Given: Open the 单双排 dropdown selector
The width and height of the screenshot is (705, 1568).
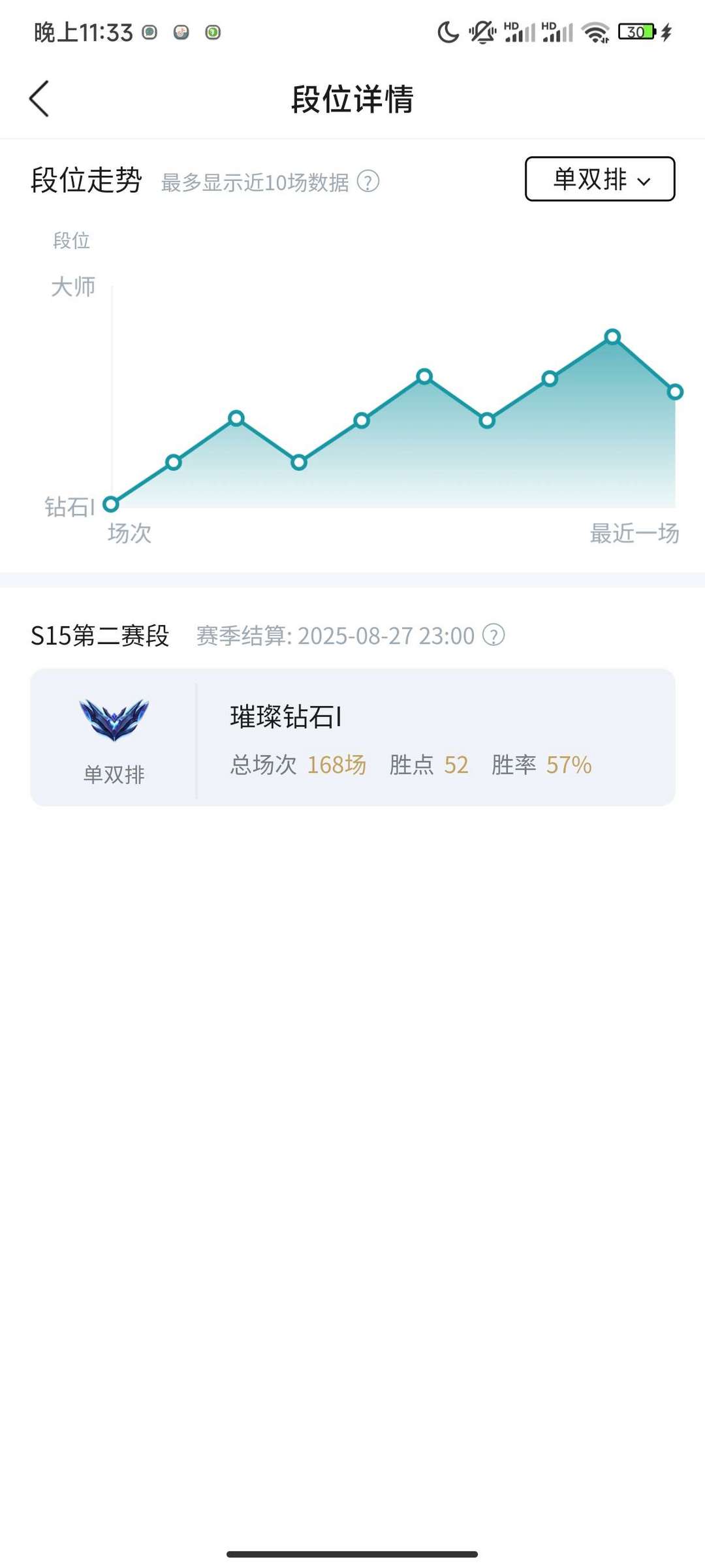Looking at the screenshot, I should pos(600,179).
